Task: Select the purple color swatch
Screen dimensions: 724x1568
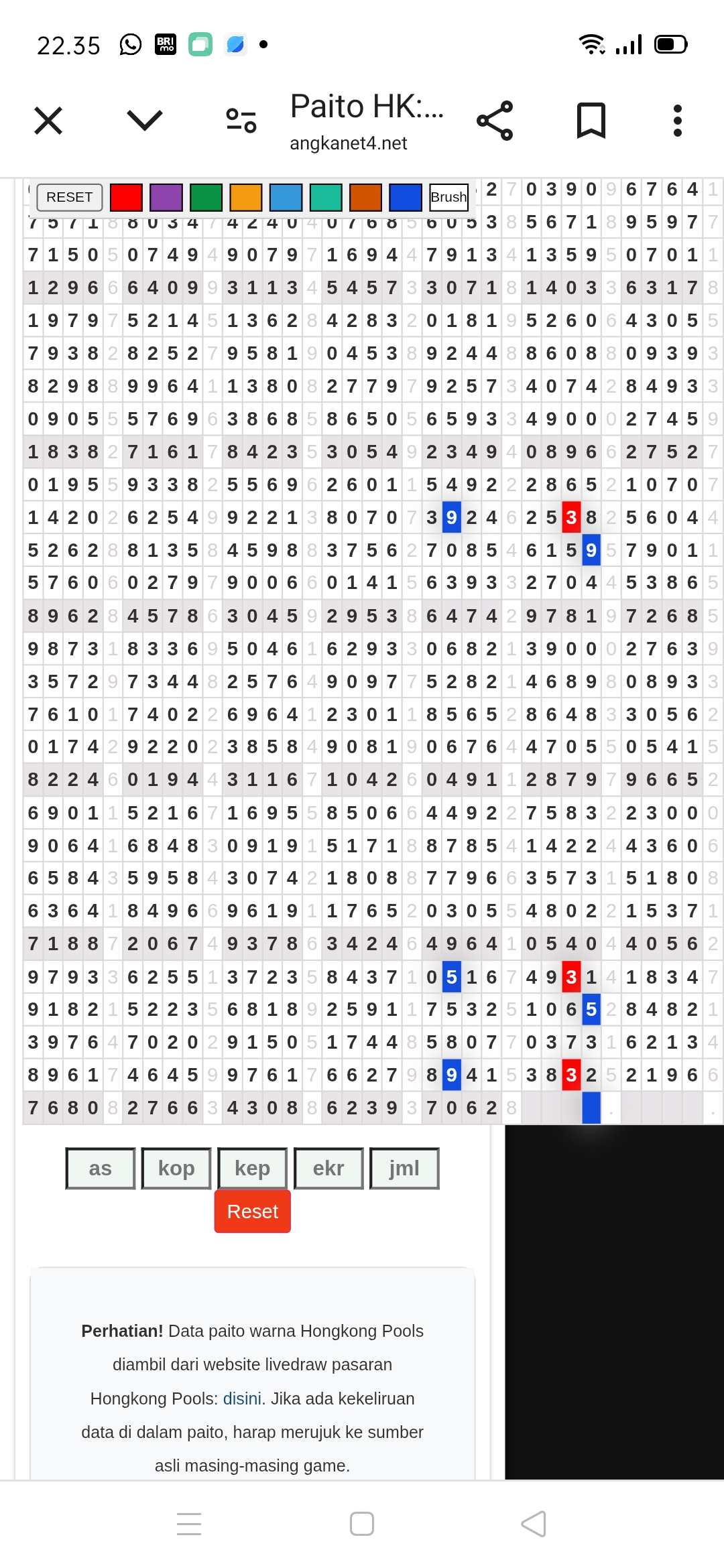Action: pyautogui.click(x=166, y=198)
